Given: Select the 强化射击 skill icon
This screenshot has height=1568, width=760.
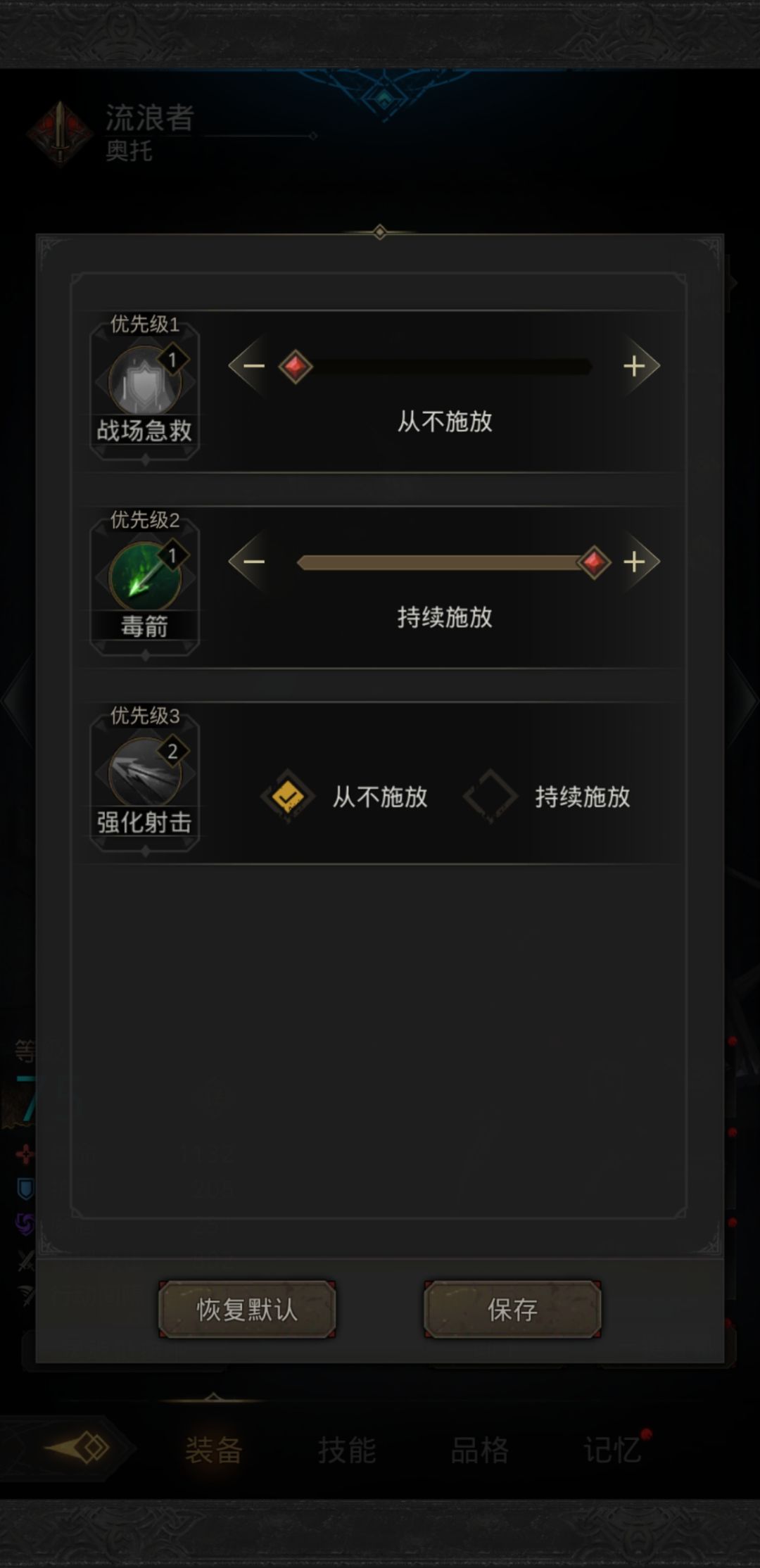Looking at the screenshot, I should click(x=144, y=771).
